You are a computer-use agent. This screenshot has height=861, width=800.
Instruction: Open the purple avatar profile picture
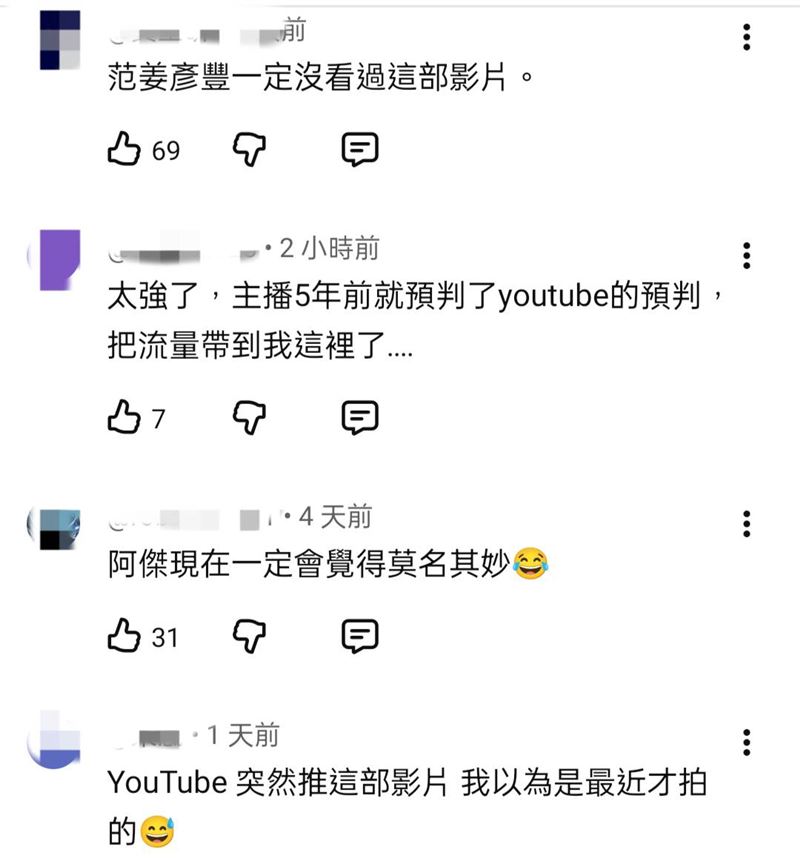[55, 260]
